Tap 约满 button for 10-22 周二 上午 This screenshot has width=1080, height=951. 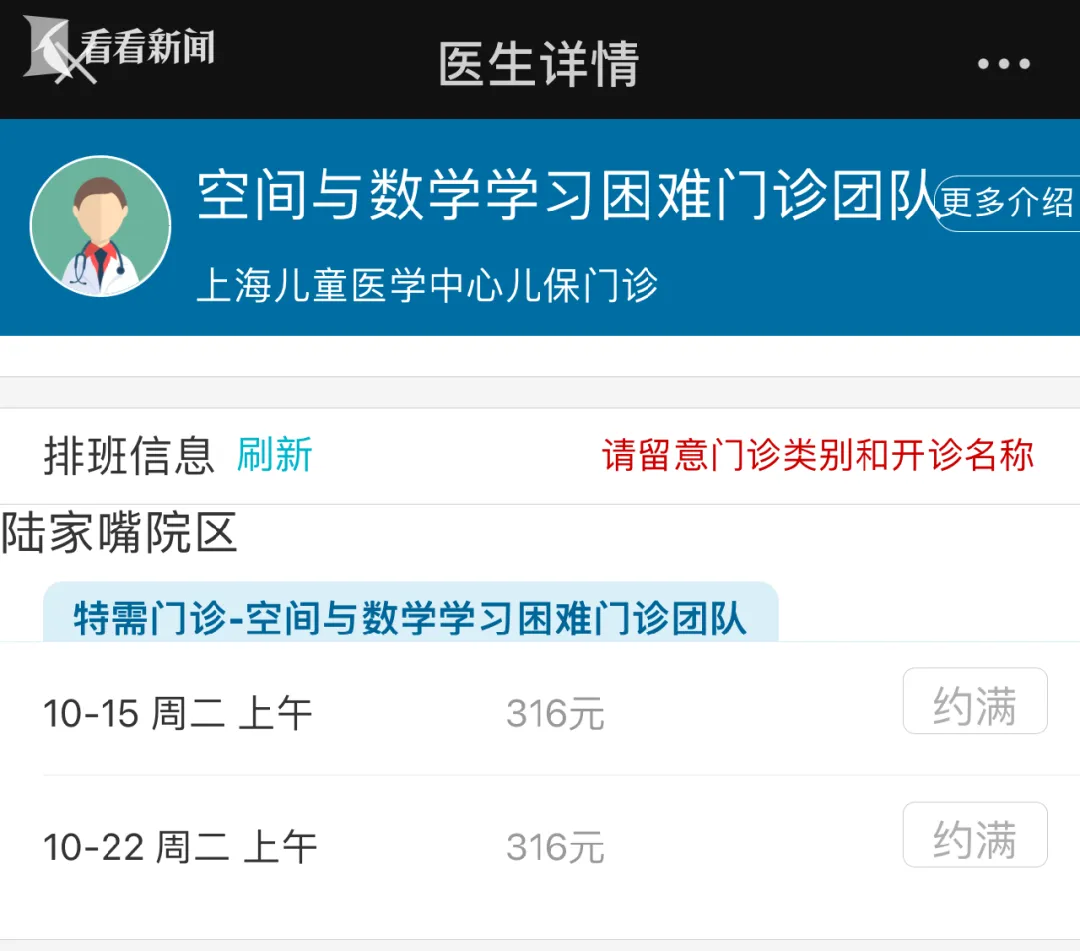tap(974, 836)
